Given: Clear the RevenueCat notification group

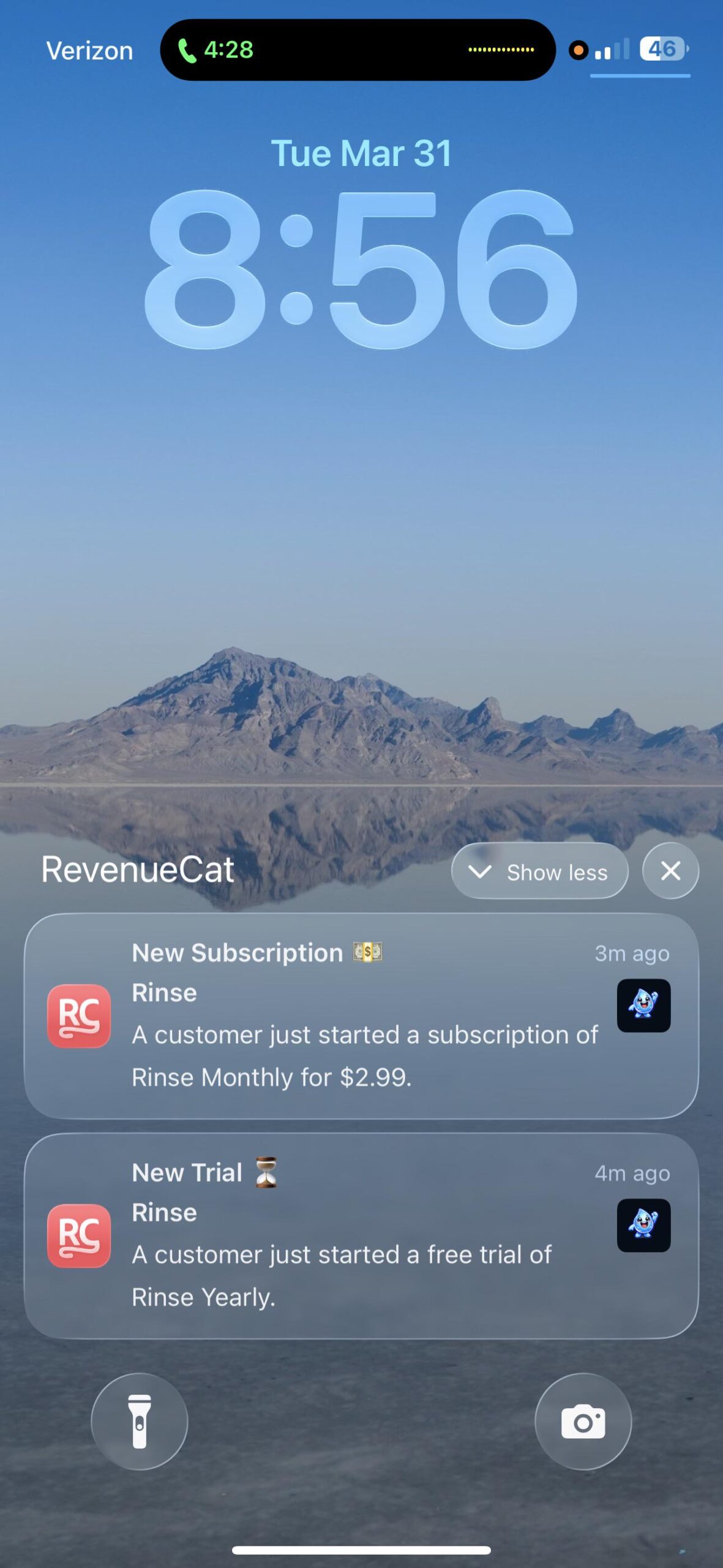Looking at the screenshot, I should (x=670, y=871).
